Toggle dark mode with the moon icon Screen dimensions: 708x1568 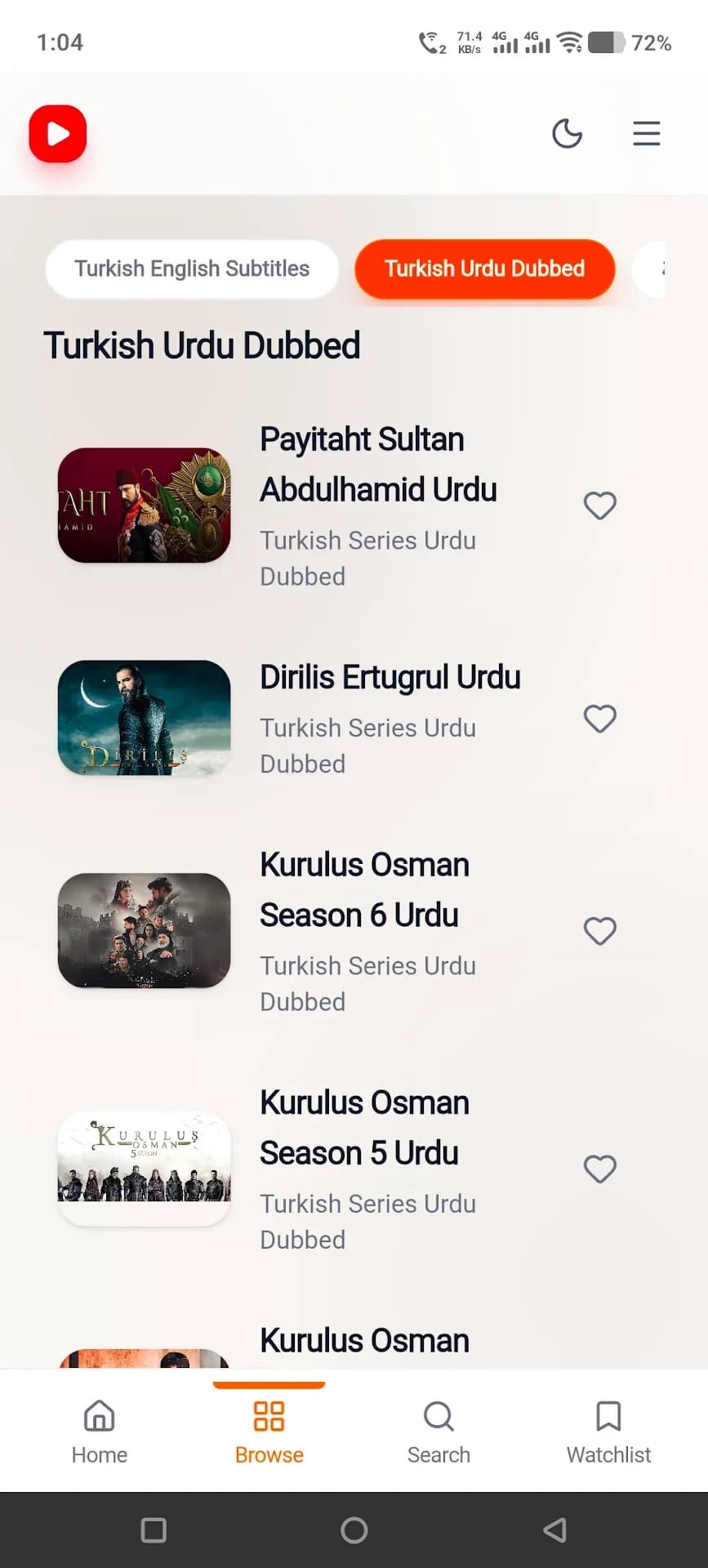(567, 133)
